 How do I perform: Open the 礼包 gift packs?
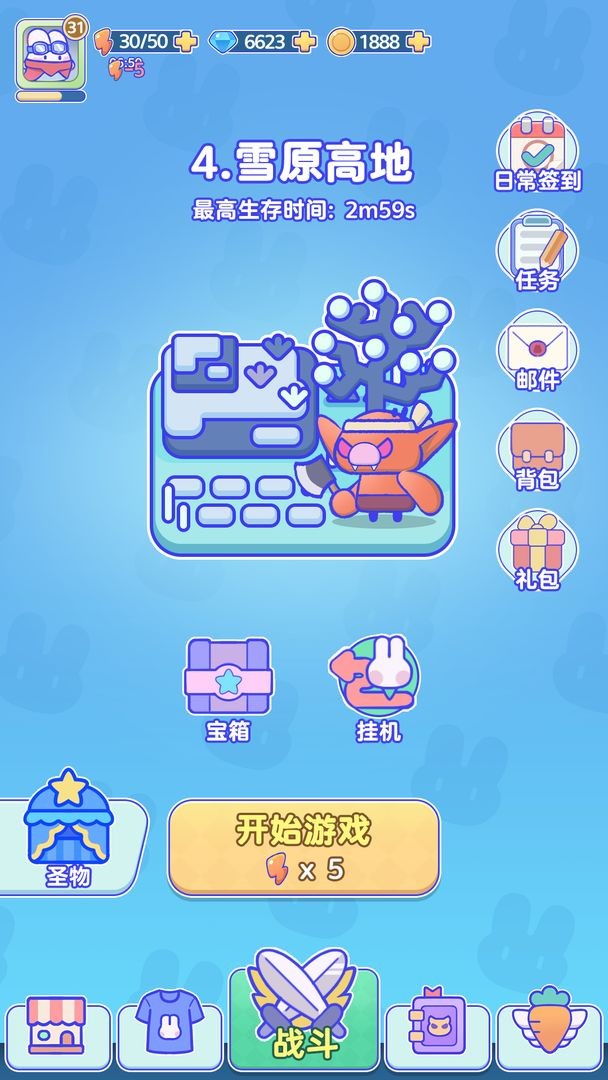click(x=538, y=550)
